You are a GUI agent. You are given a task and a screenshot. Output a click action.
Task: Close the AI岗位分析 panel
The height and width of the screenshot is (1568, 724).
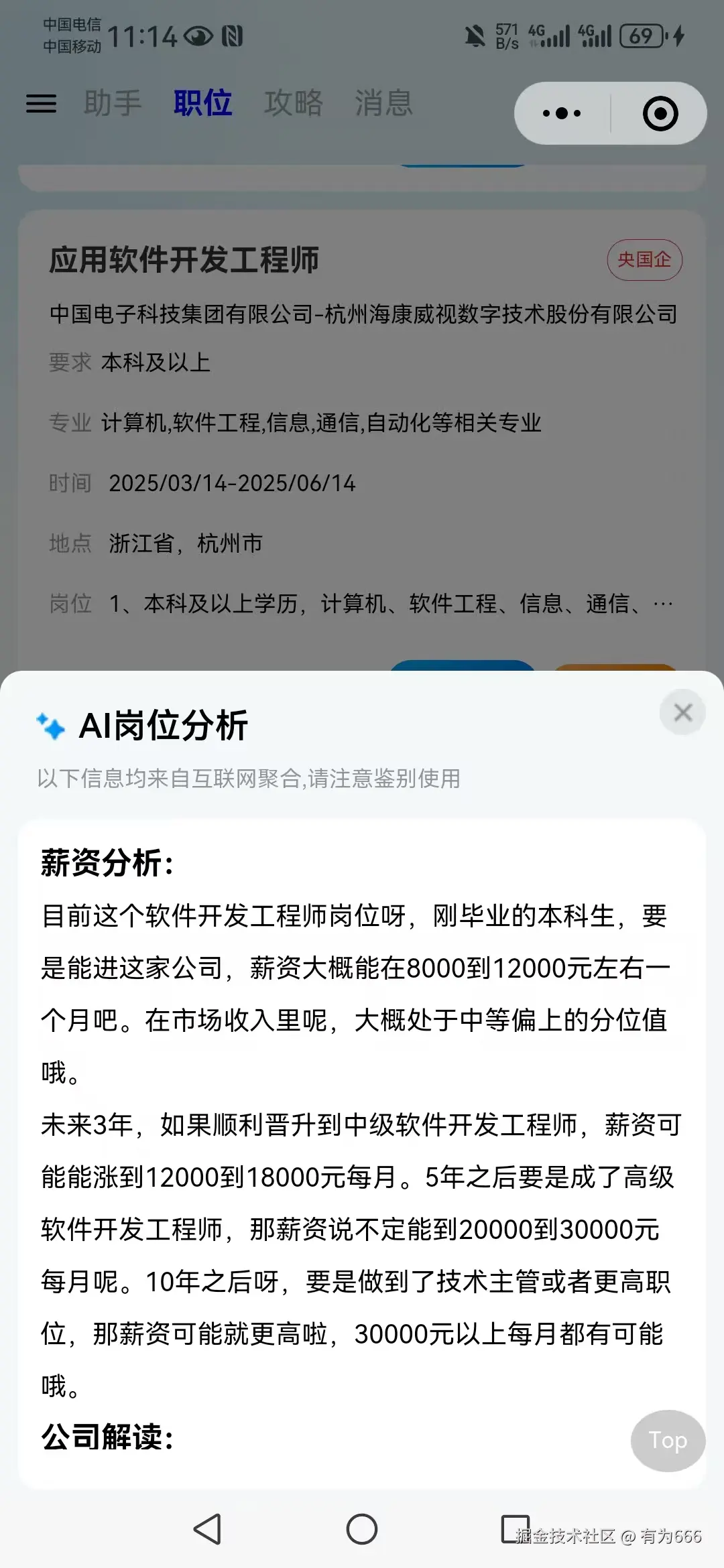pos(682,712)
